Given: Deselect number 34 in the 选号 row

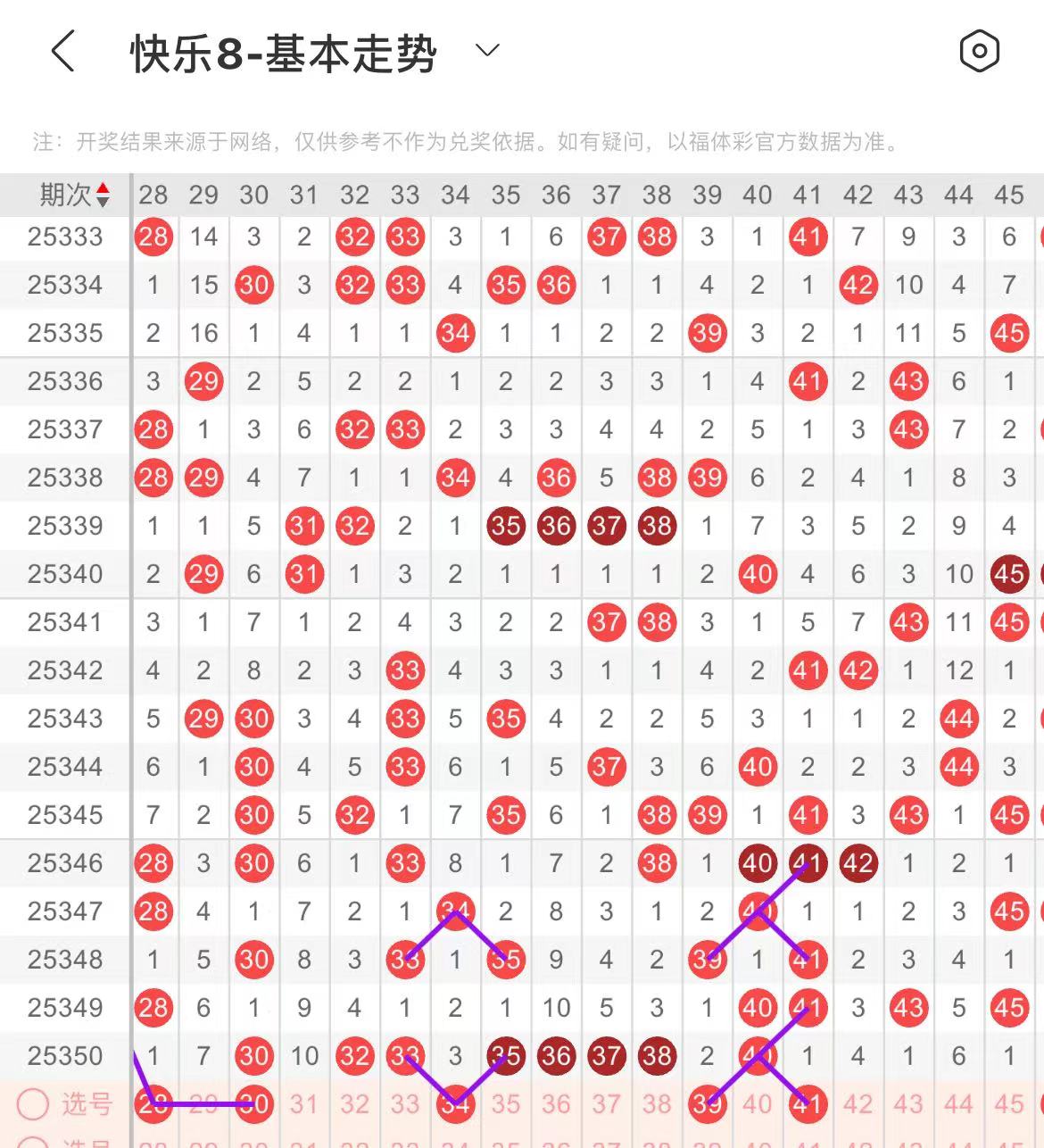Looking at the screenshot, I should (455, 1104).
